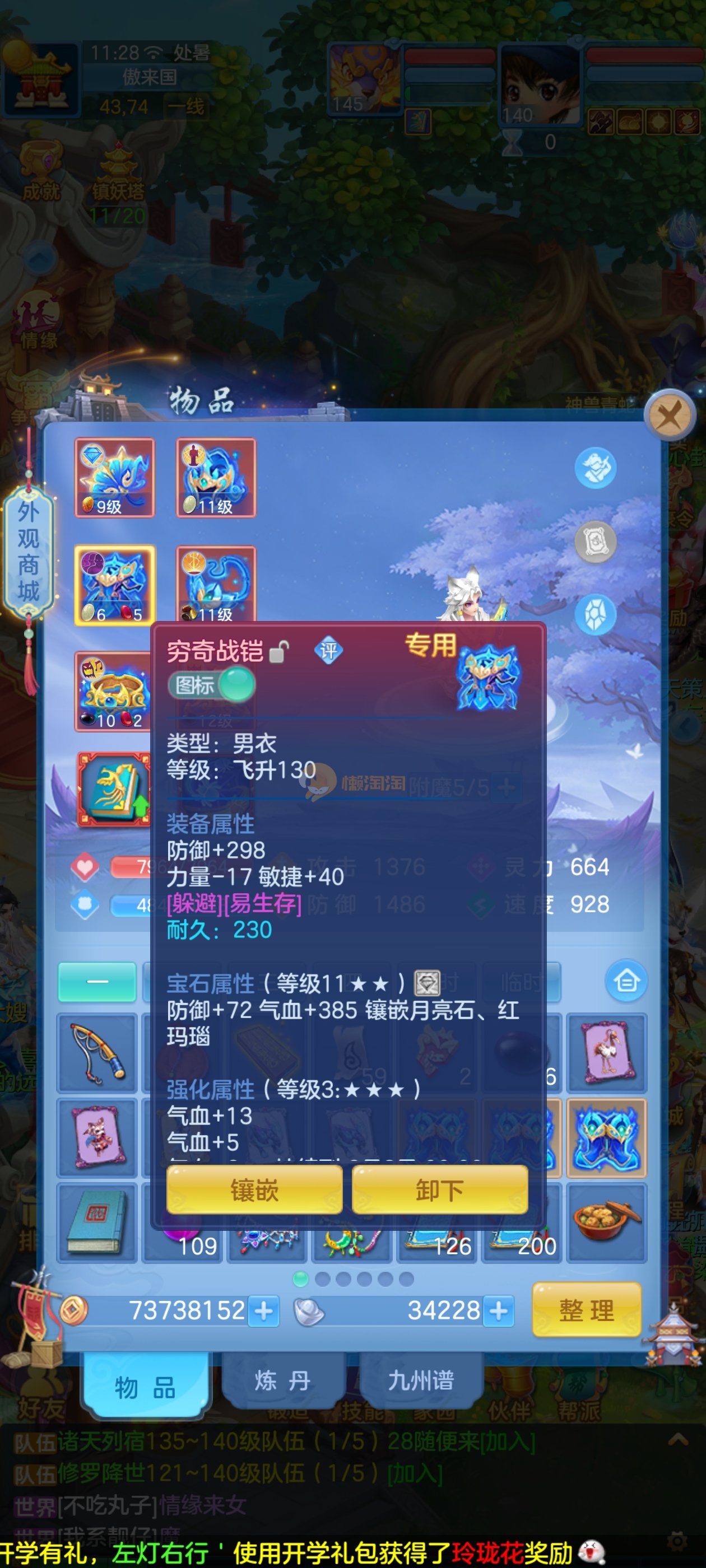Switch to the 九州谱 tab

[420, 1380]
